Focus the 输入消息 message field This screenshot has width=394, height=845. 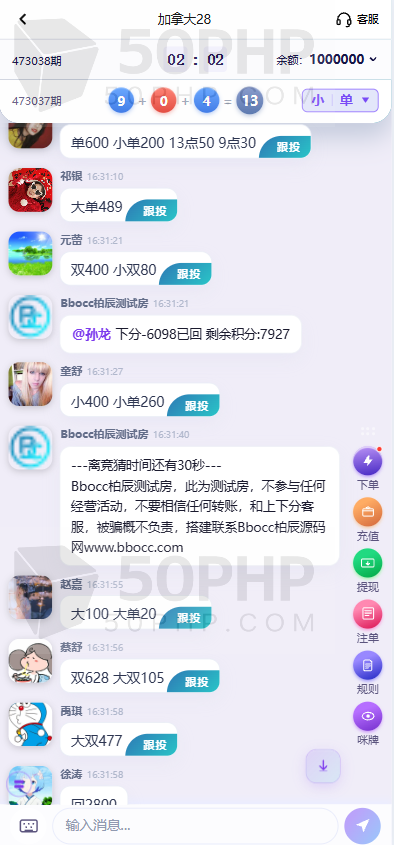pyautogui.click(x=195, y=825)
